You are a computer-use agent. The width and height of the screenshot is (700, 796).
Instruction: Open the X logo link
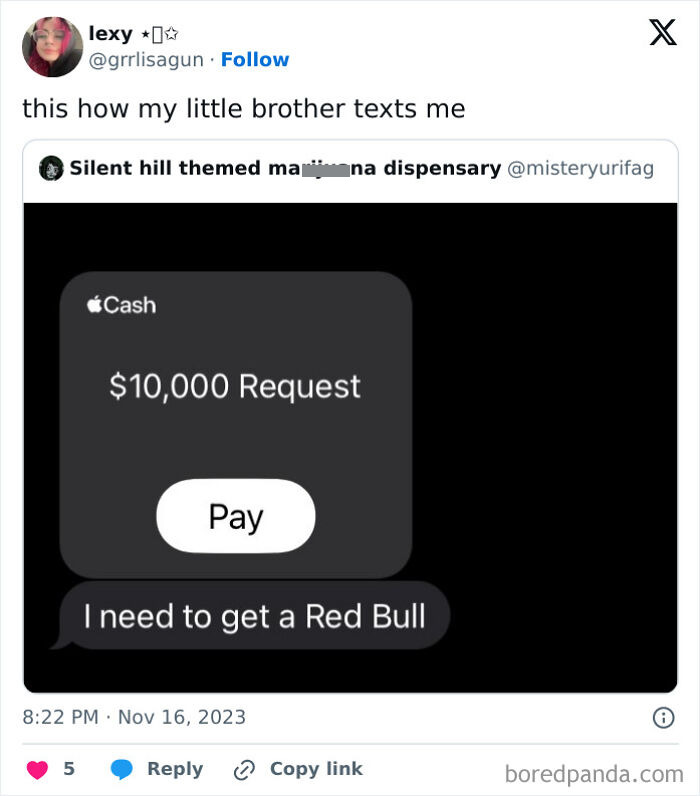click(x=662, y=33)
